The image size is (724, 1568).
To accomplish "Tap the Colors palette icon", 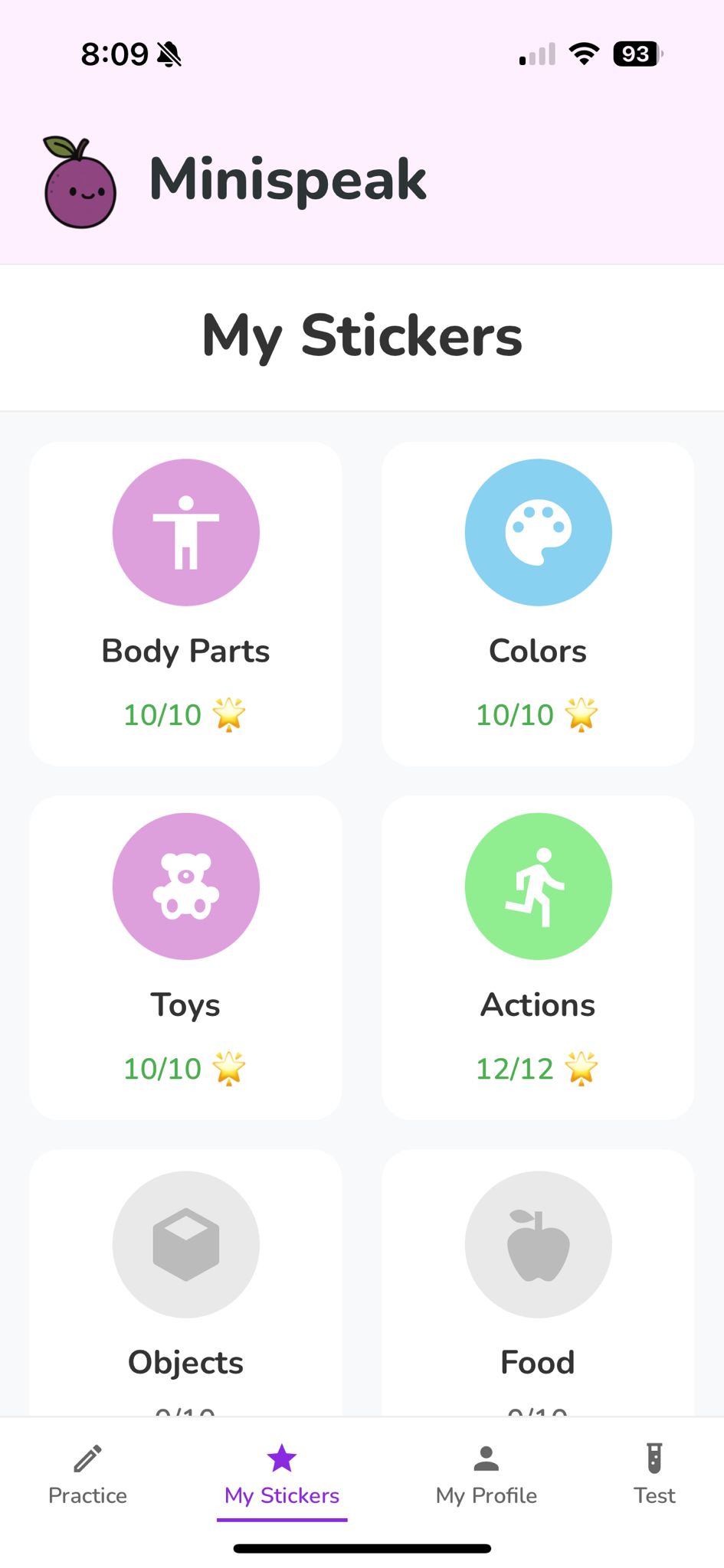I will (537, 533).
